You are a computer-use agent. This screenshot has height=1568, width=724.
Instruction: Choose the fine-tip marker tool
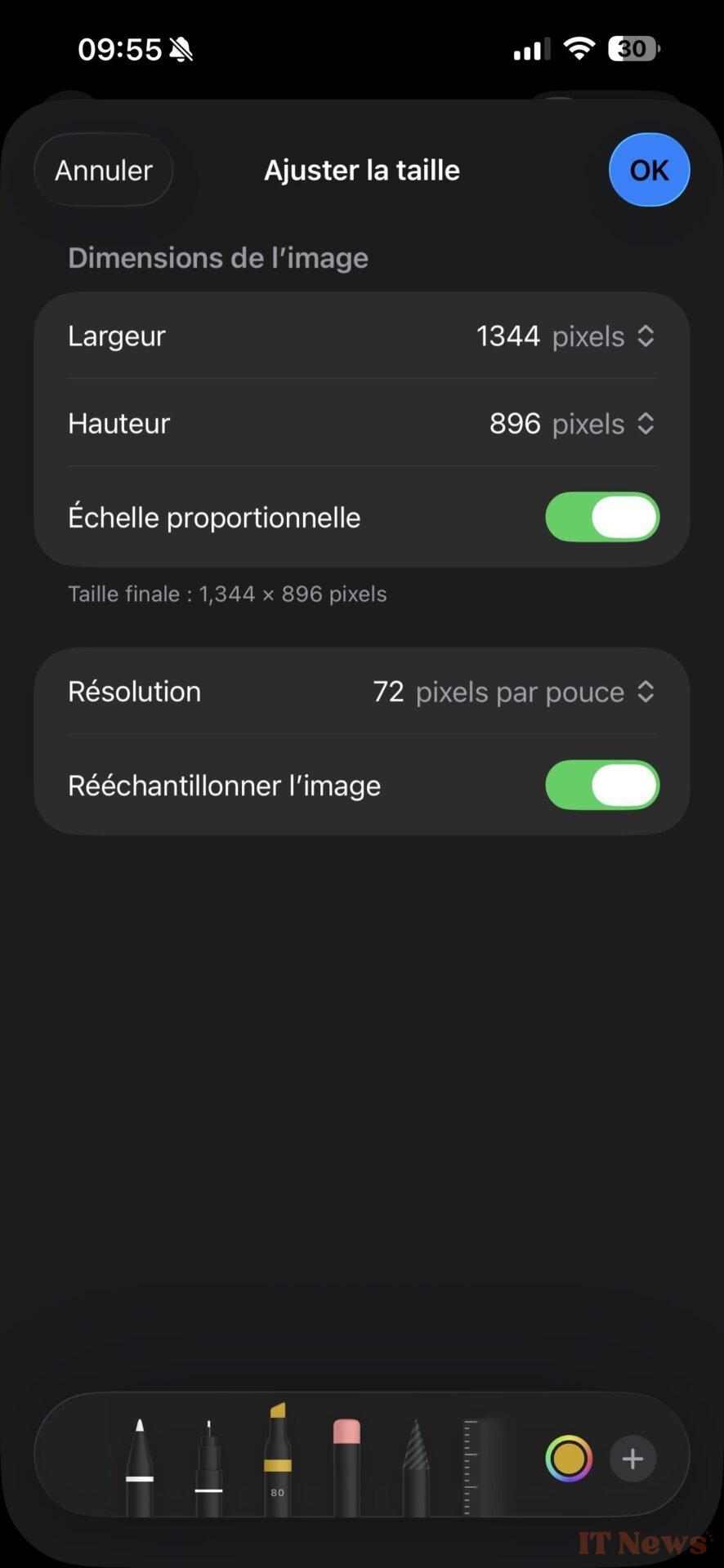click(209, 1466)
